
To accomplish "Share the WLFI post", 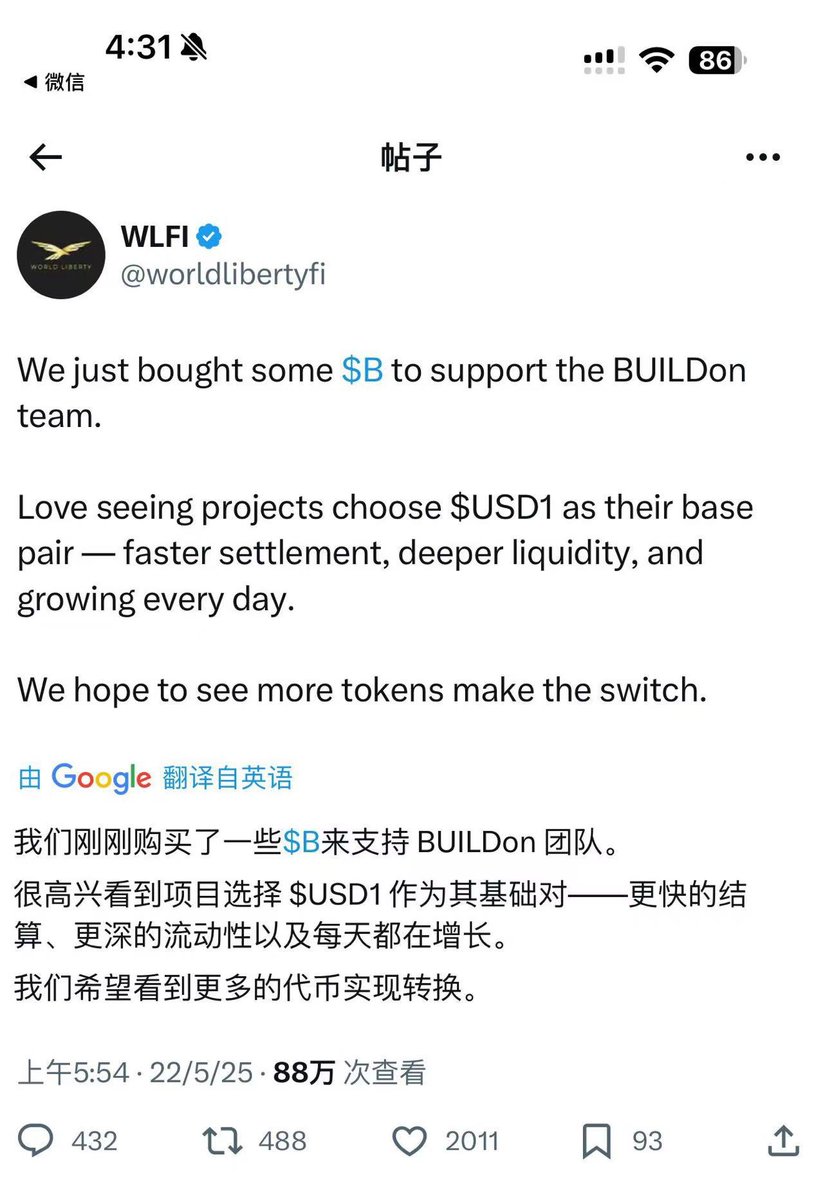I will [x=785, y=1140].
